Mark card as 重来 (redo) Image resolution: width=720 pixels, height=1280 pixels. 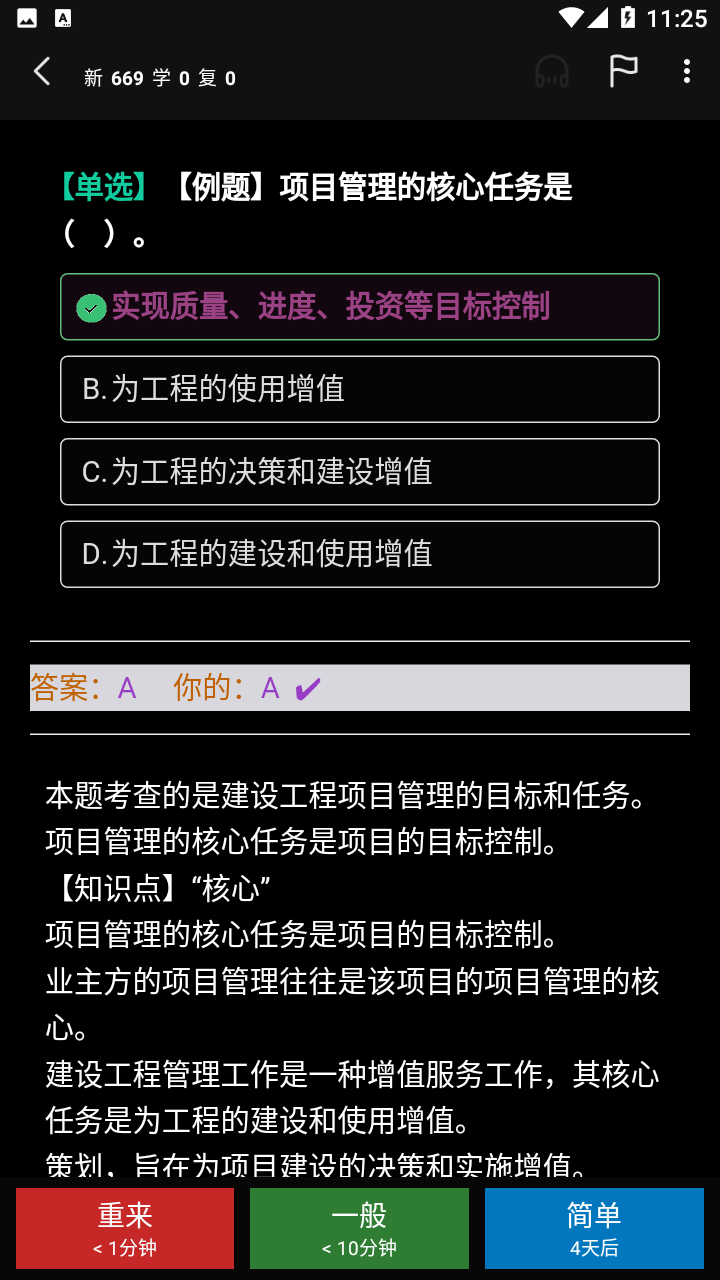click(125, 1228)
